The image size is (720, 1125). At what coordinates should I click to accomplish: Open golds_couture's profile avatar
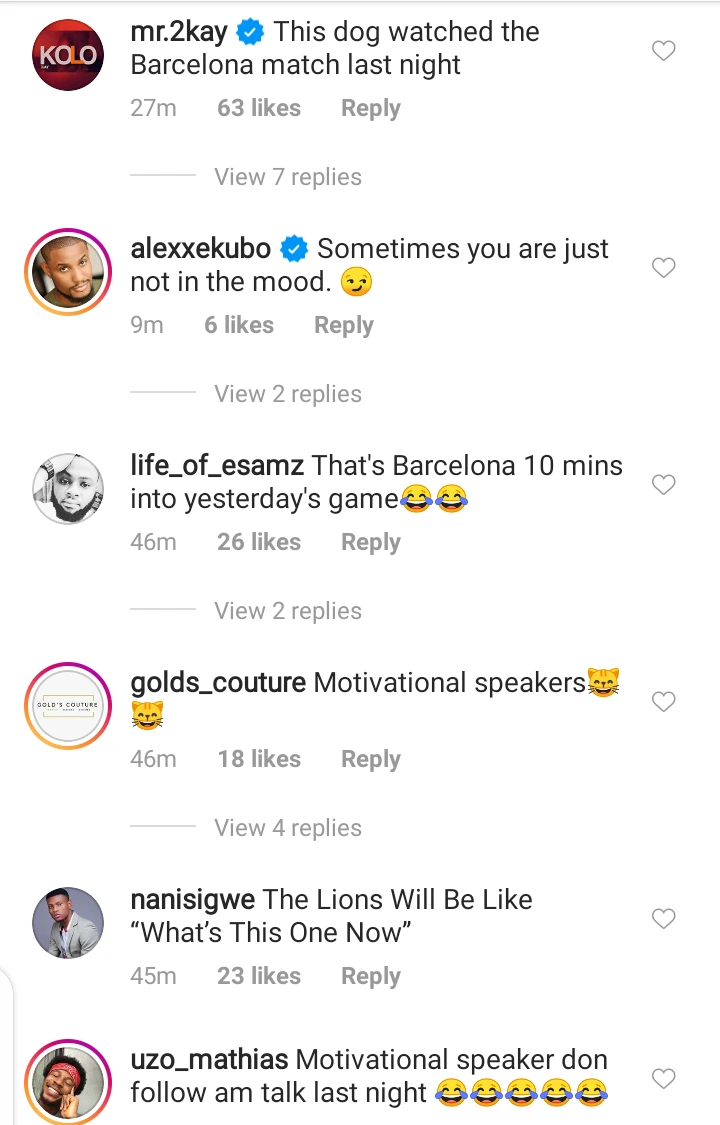[x=70, y=706]
